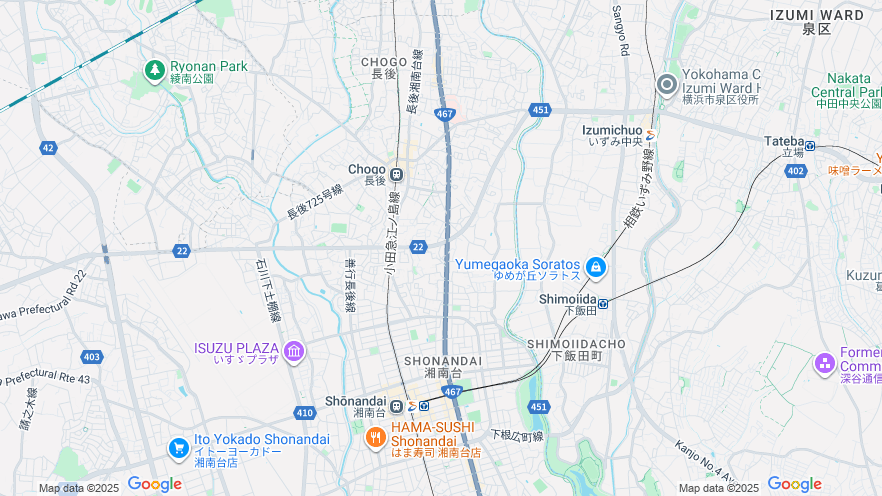Tap the HAMA-SUSHI Shonandai restaurant pin
Screen dimensions: 882x496
(x=376, y=436)
